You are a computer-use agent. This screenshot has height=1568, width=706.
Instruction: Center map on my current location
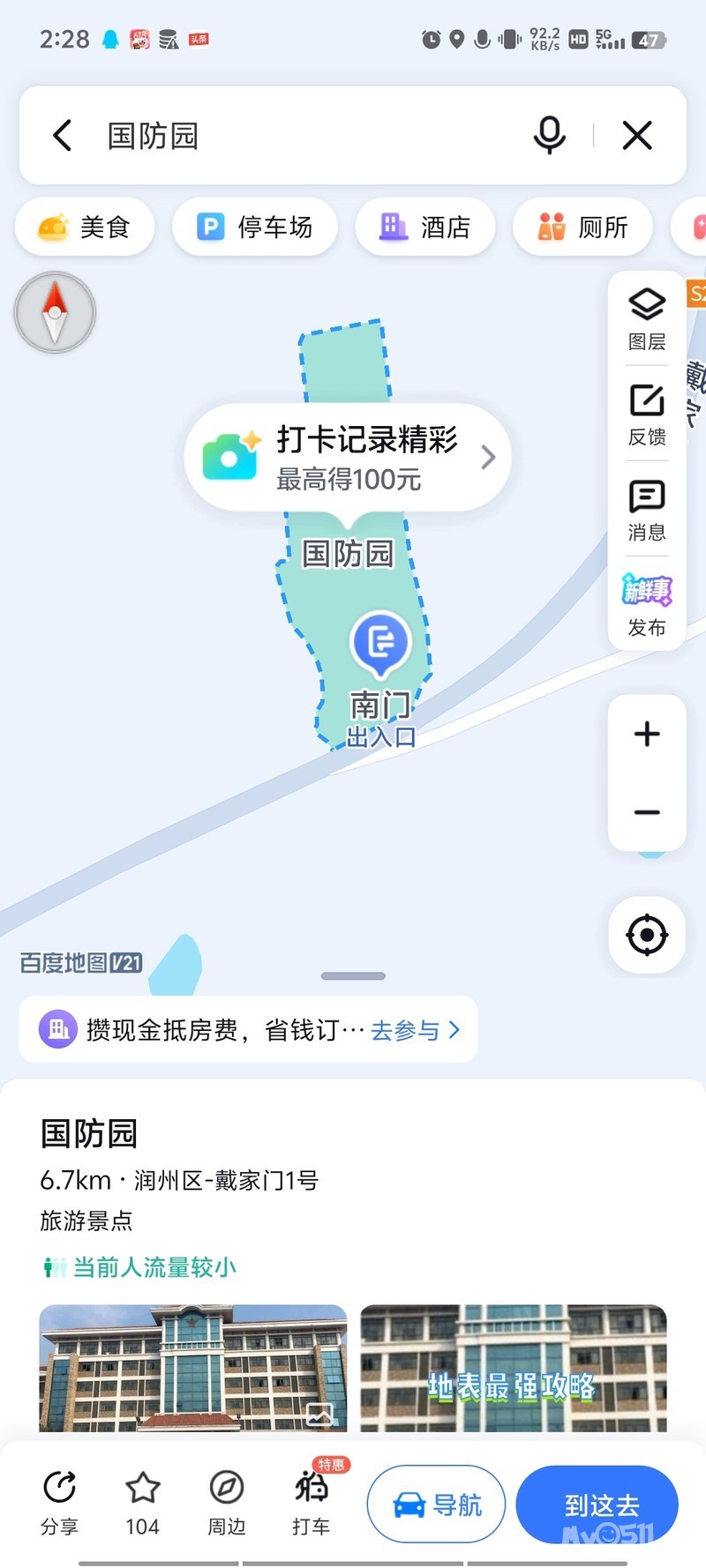click(x=647, y=935)
